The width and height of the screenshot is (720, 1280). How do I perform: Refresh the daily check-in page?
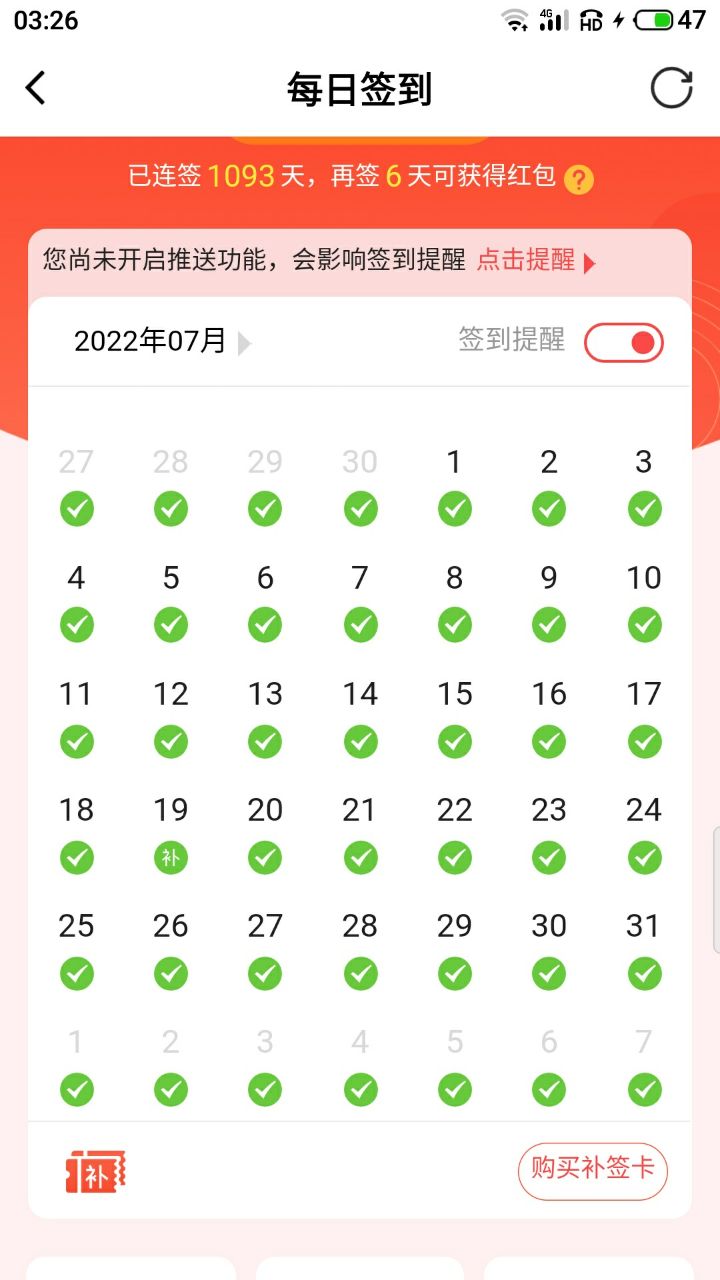point(671,88)
